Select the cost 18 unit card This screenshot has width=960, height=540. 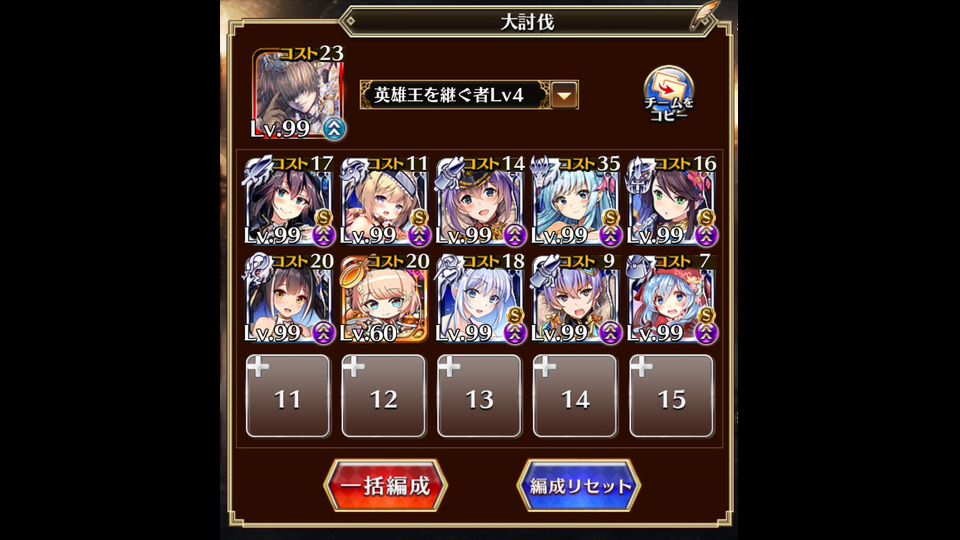[480, 300]
